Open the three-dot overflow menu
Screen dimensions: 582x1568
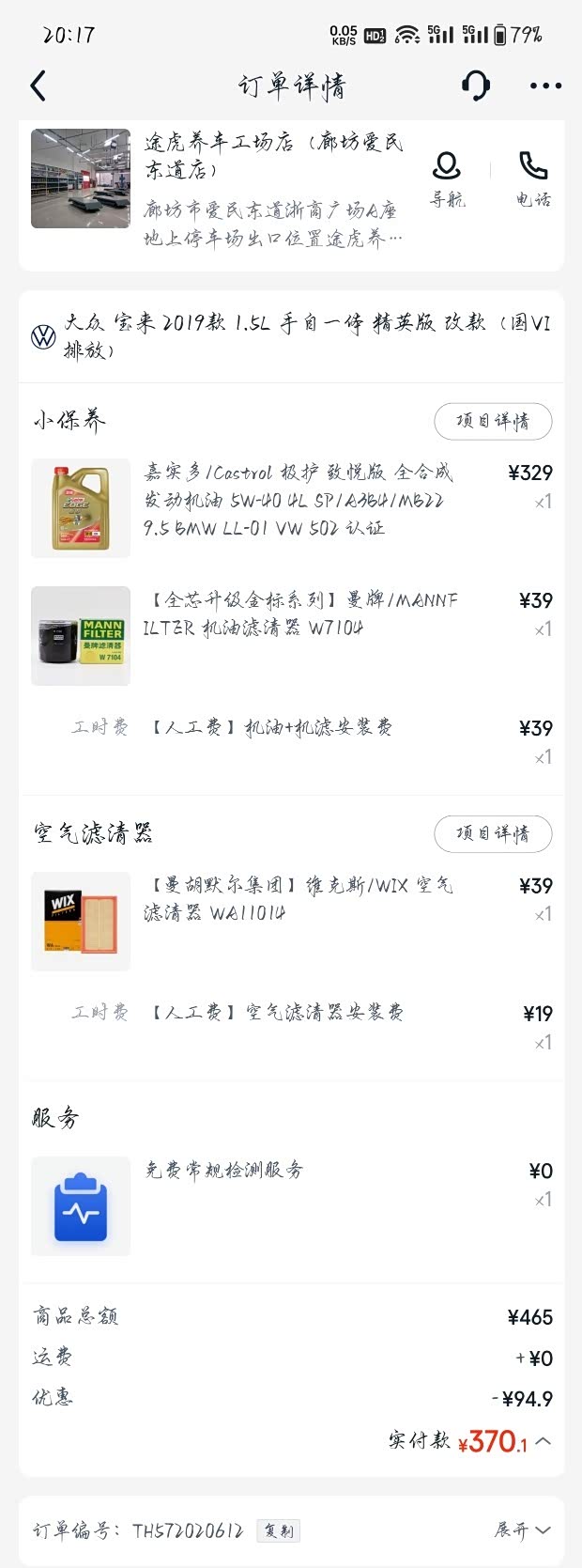(545, 86)
